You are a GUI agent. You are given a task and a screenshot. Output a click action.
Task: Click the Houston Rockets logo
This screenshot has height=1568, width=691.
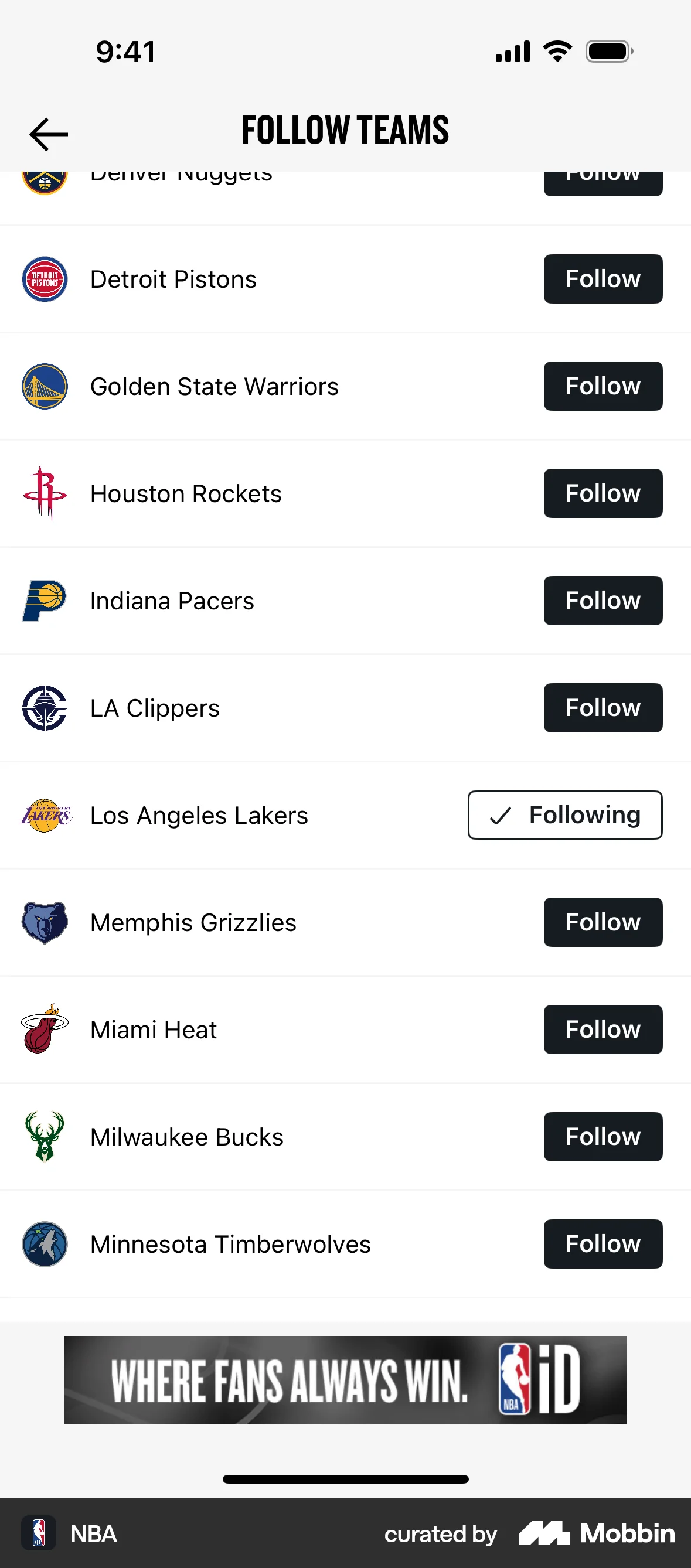(45, 493)
